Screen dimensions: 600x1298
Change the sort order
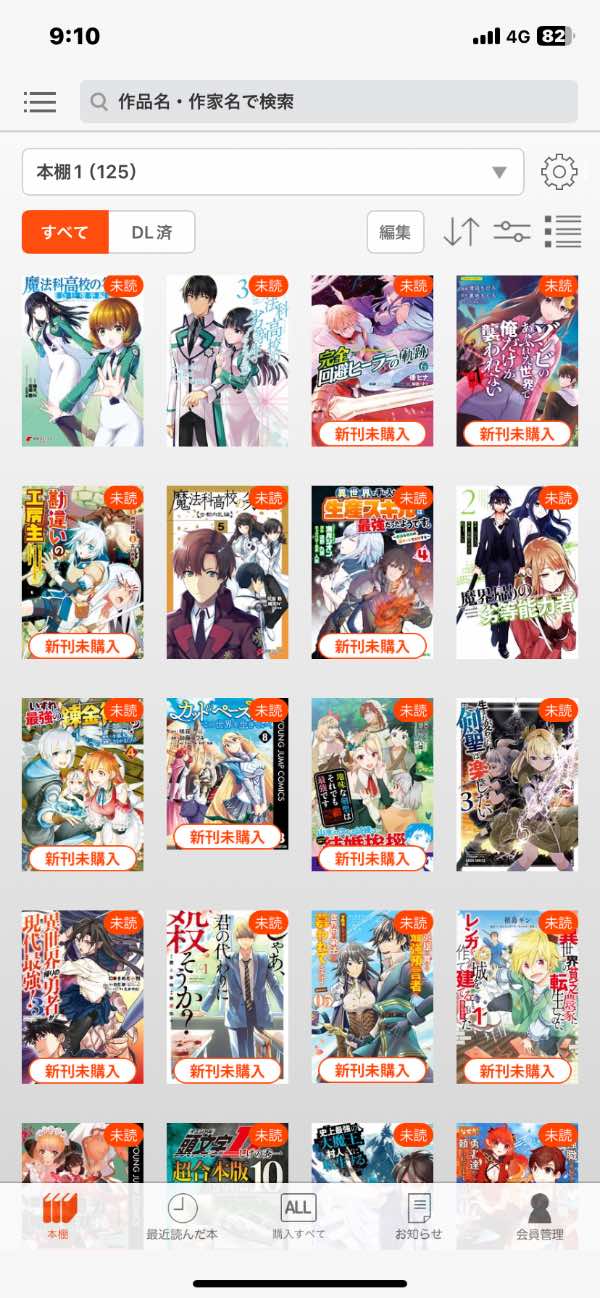(x=461, y=232)
